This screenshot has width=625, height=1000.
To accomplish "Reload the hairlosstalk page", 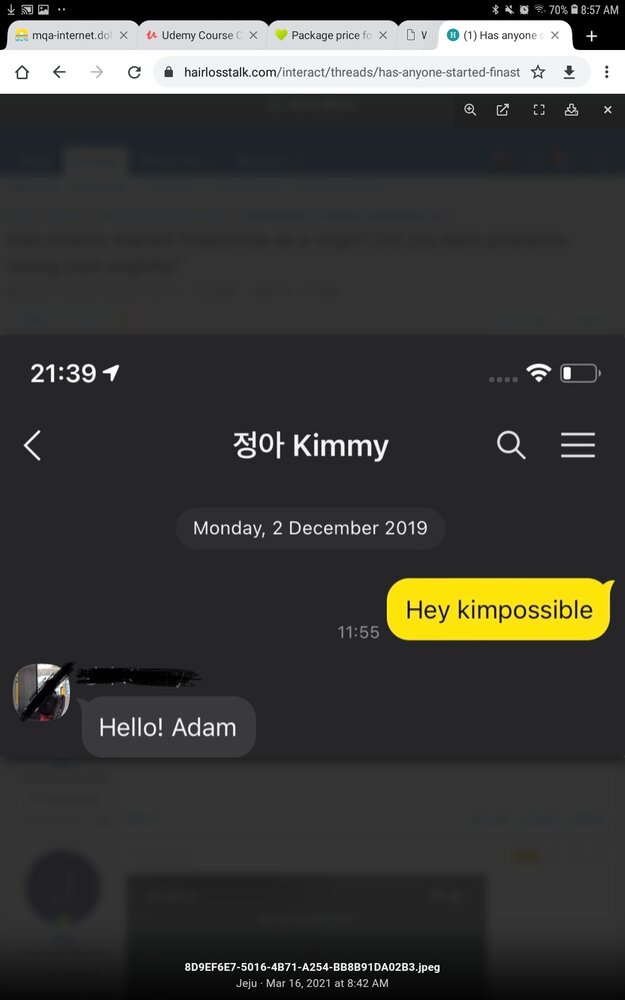I will pyautogui.click(x=134, y=72).
